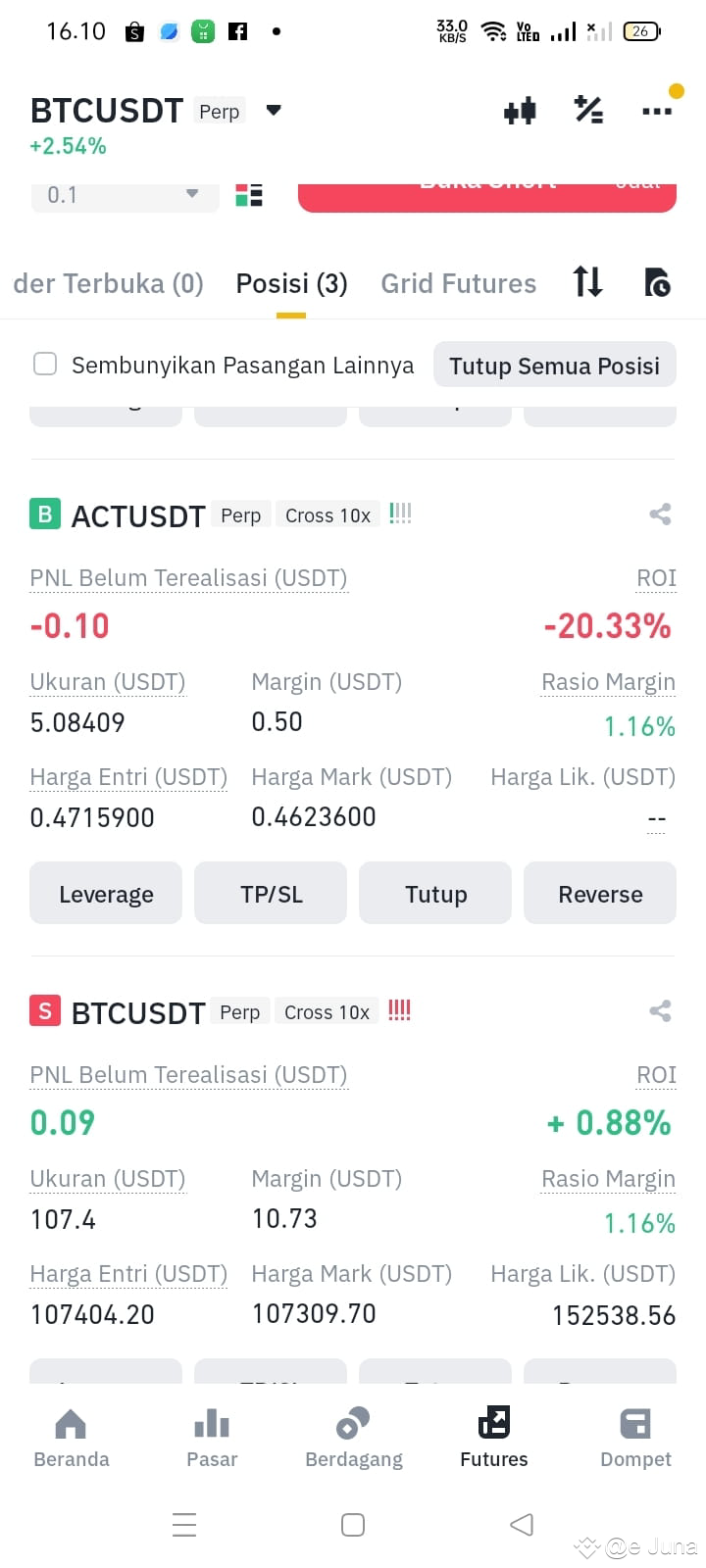
Task: Tap the share icon on ACTUSDT position
Action: click(660, 514)
